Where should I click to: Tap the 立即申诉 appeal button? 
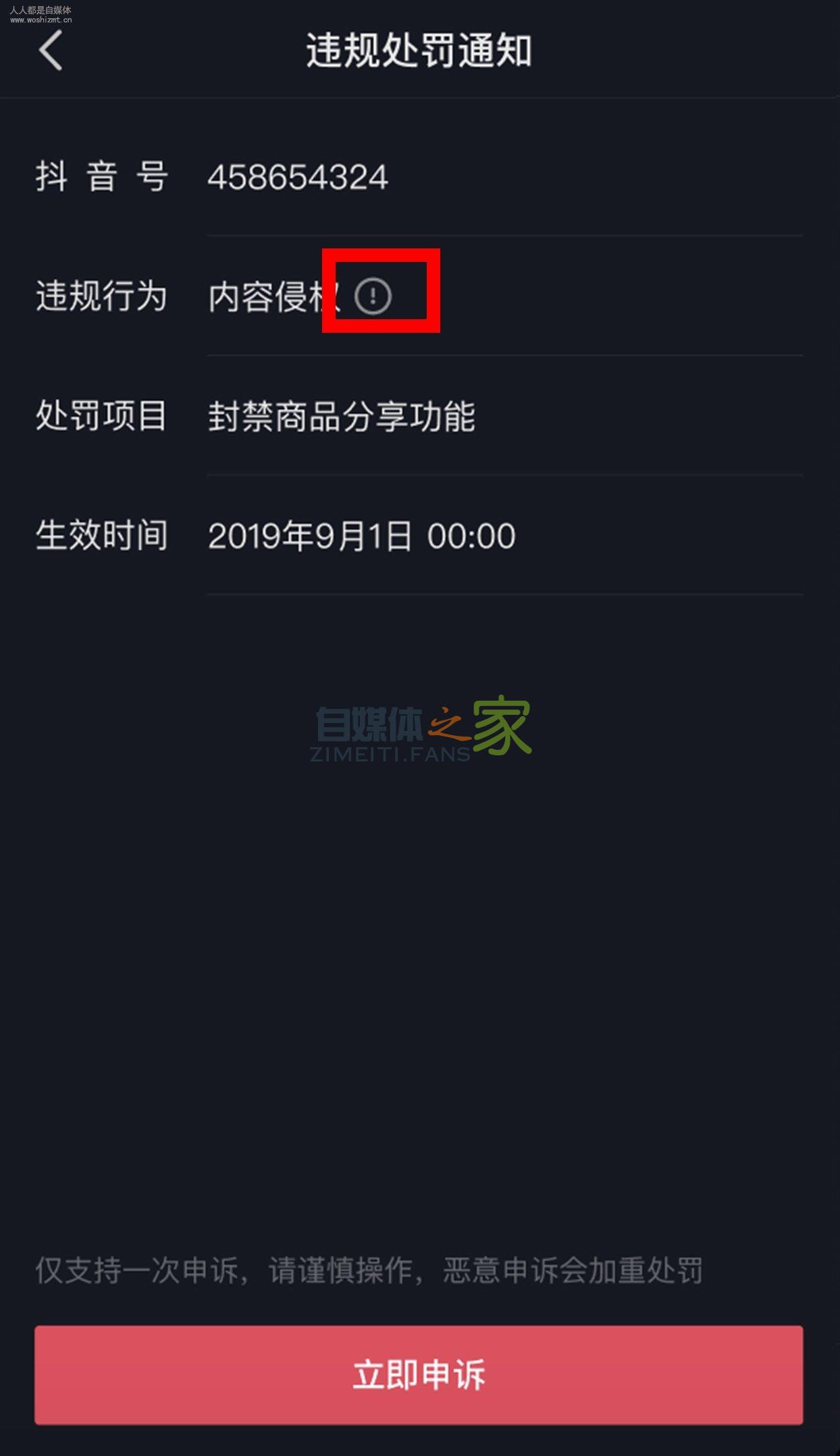pos(419,1374)
